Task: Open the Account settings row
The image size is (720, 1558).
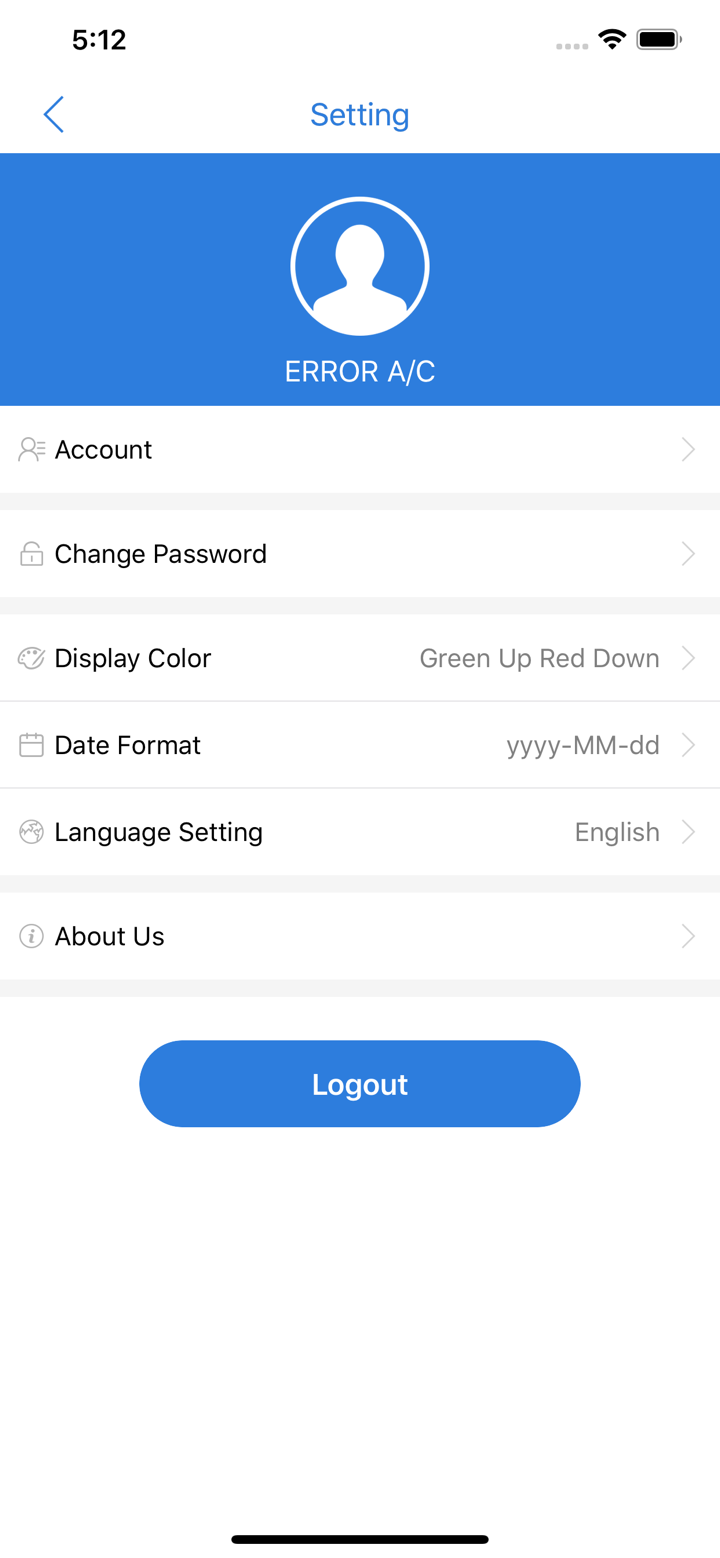Action: 360,450
